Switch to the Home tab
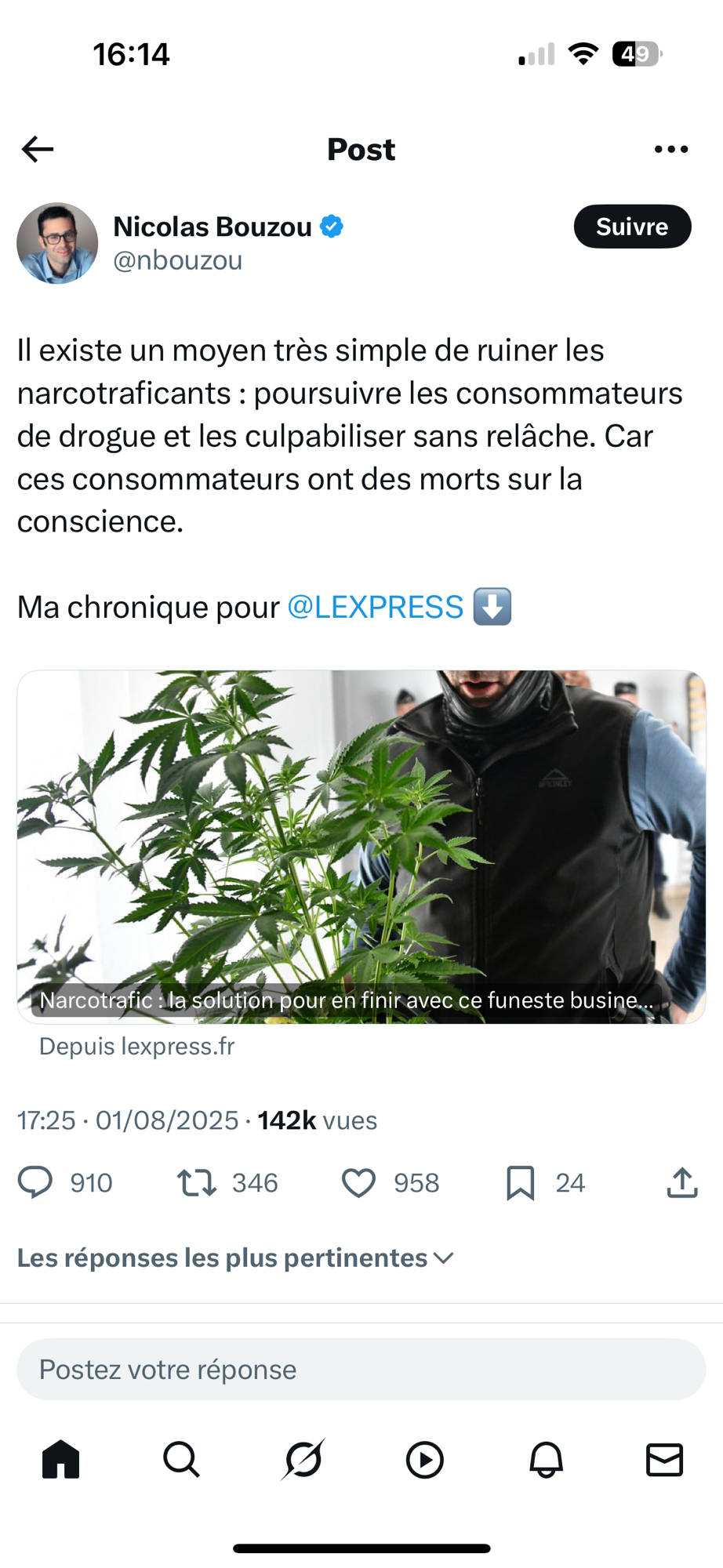Image resolution: width=723 pixels, height=1568 pixels. (x=61, y=1460)
